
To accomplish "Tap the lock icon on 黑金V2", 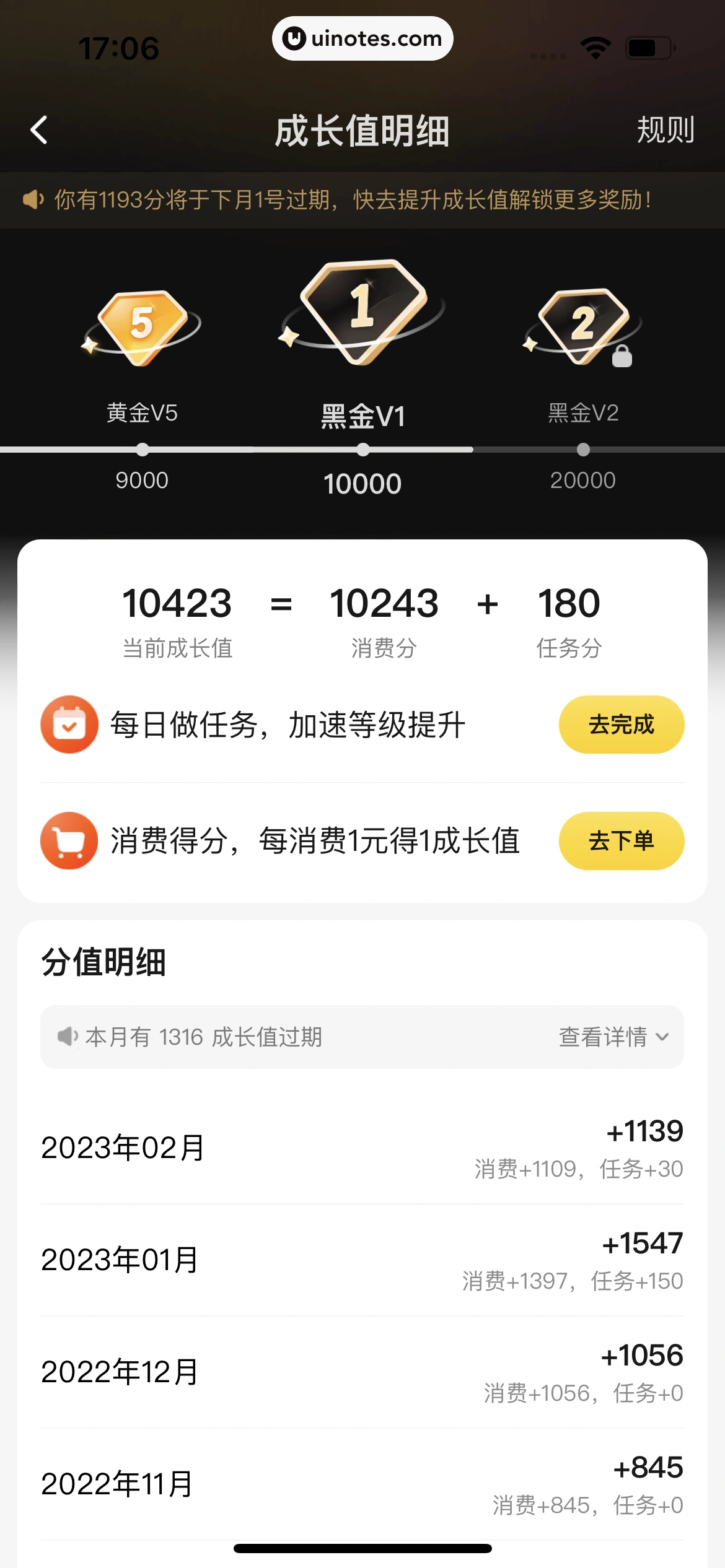I will click(x=622, y=355).
